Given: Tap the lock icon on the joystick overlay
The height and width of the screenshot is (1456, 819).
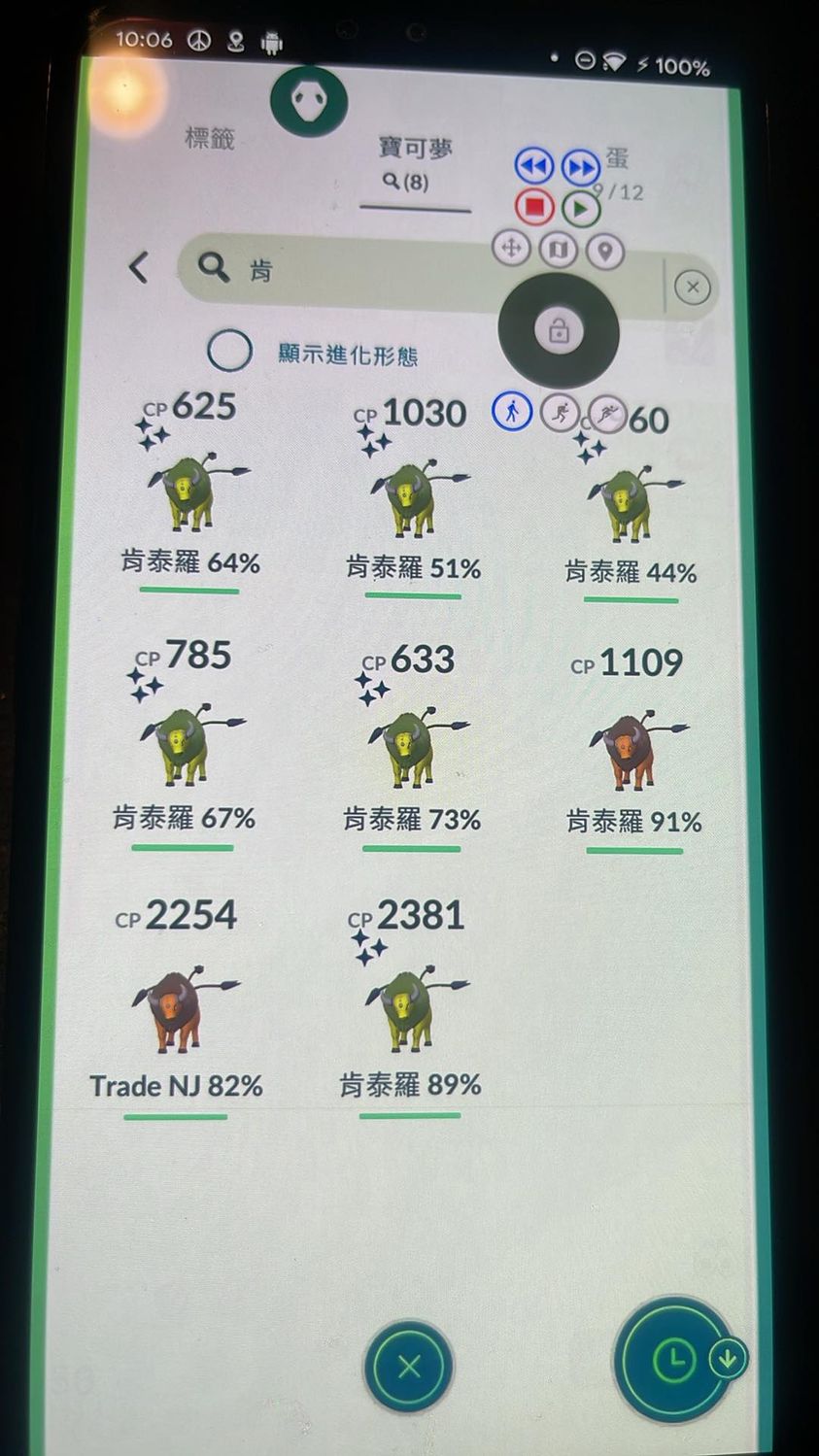Looking at the screenshot, I should click(558, 331).
